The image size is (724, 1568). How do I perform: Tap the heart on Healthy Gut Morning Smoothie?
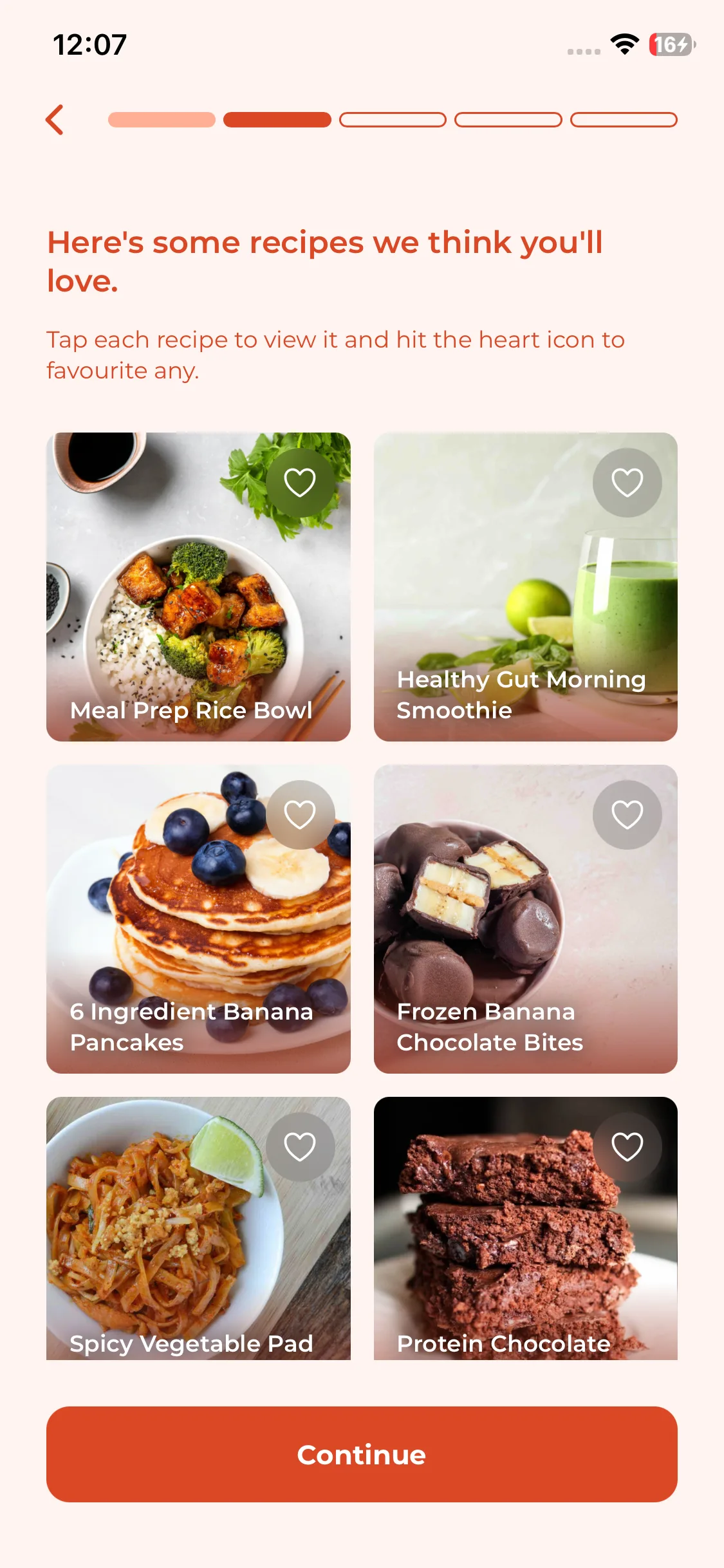627,483
